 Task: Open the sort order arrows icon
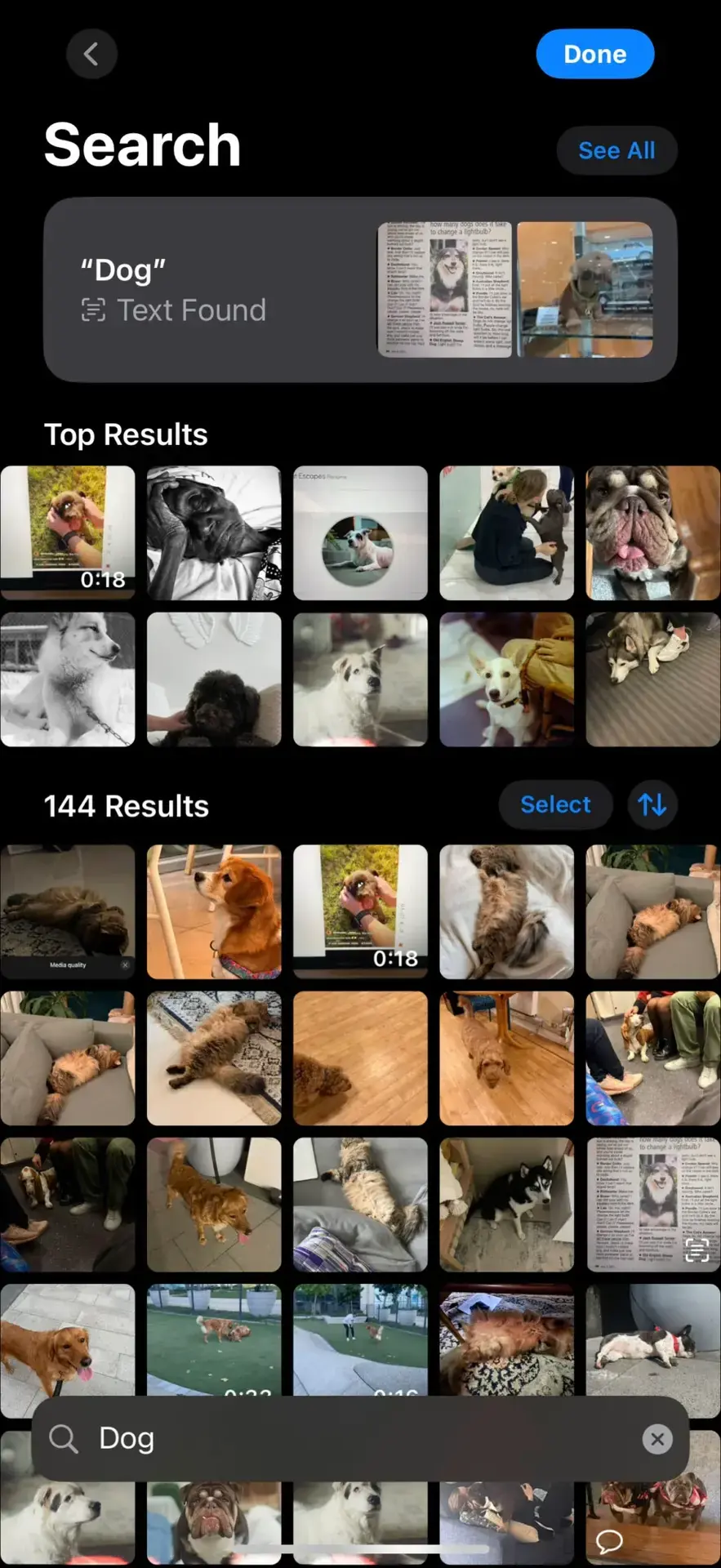pos(652,804)
